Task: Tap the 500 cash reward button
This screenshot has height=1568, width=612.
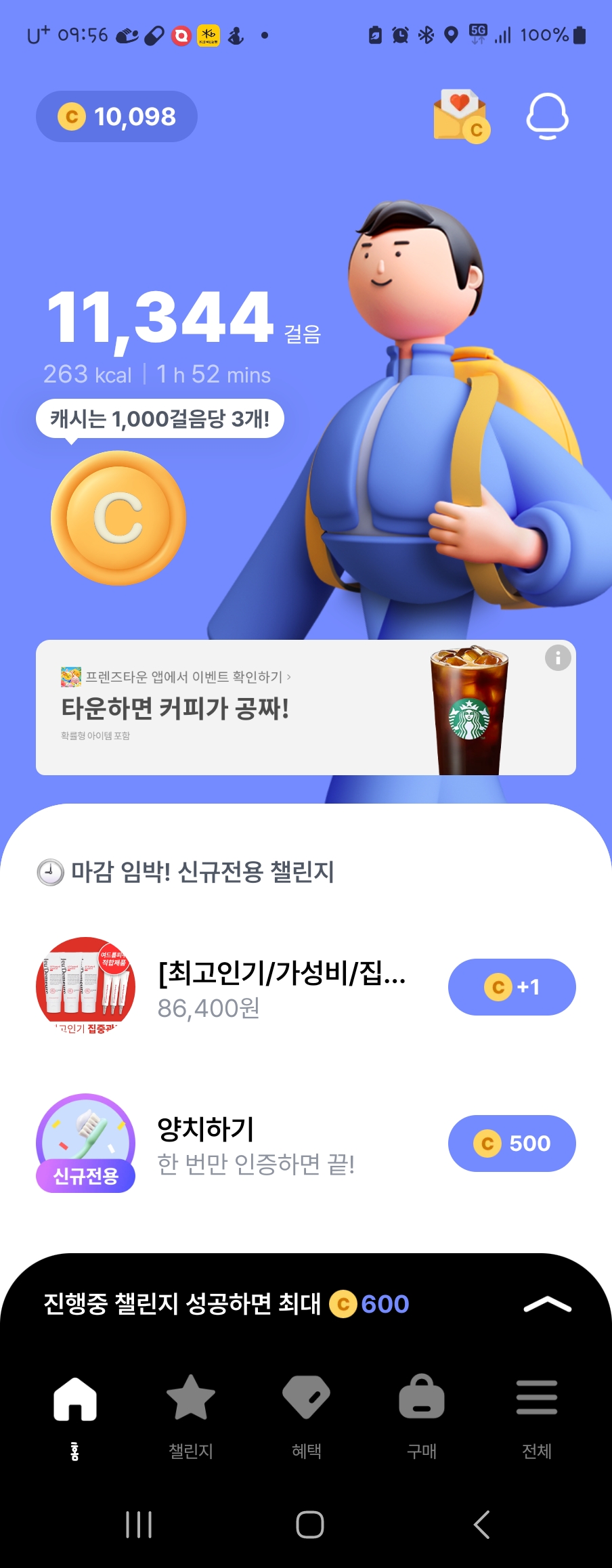Action: coord(512,1144)
